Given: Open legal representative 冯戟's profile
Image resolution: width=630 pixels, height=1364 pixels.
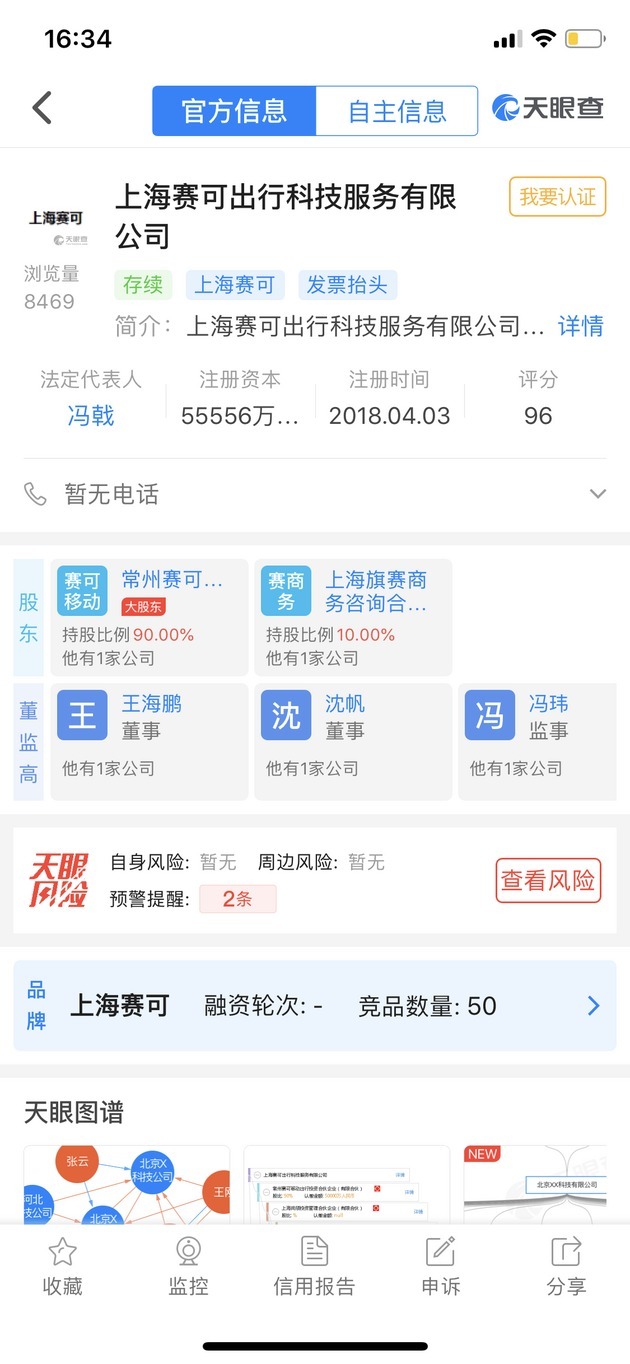Looking at the screenshot, I should (x=91, y=415).
